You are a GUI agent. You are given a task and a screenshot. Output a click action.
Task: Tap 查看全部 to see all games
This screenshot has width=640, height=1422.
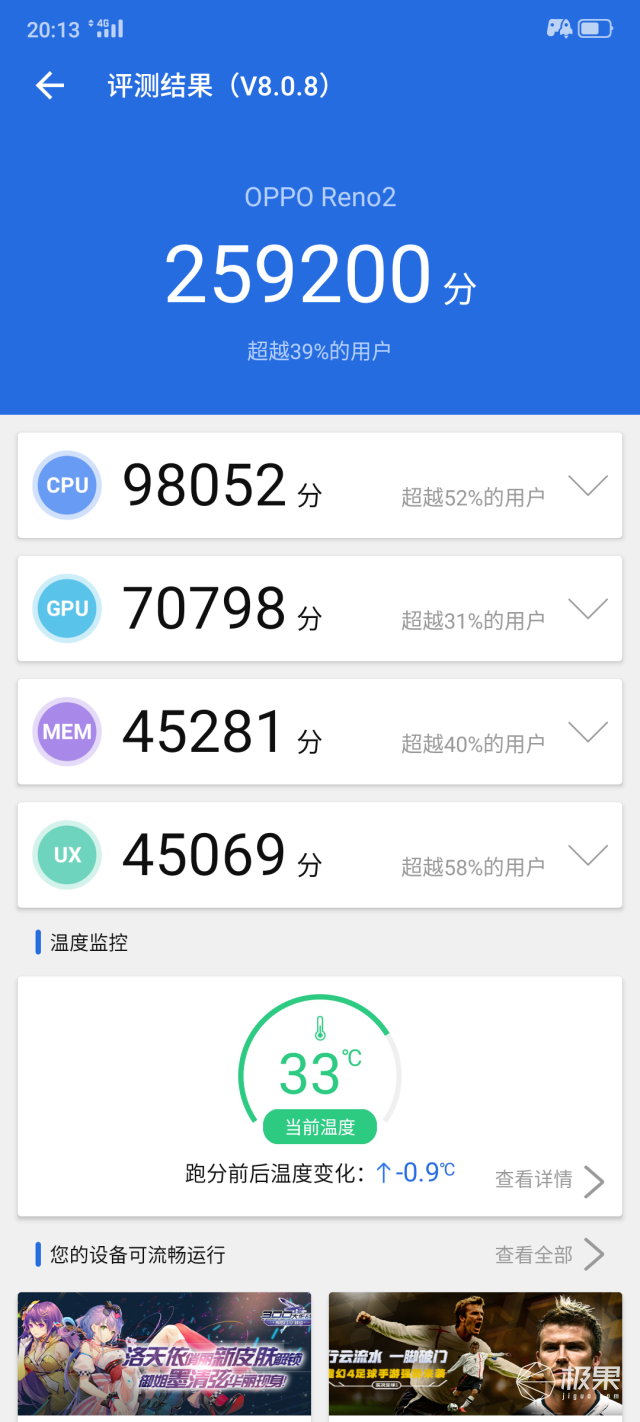point(549,1254)
